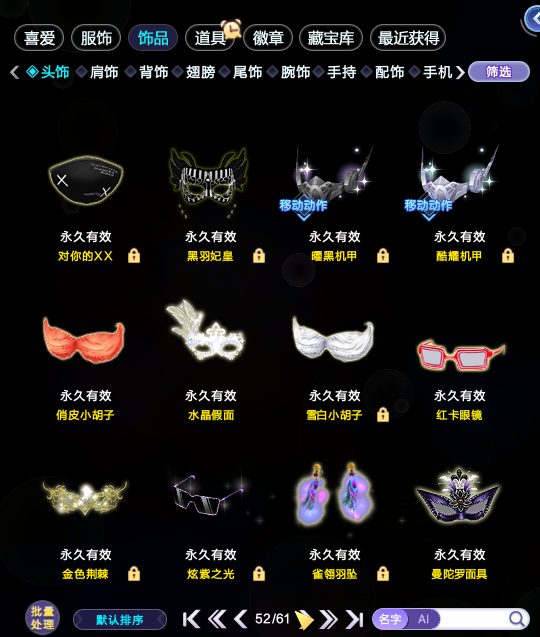Viewport: 540px width, 637px height.
Task: Open 批量处理 batch processing
Action: pyautogui.click(x=43, y=618)
